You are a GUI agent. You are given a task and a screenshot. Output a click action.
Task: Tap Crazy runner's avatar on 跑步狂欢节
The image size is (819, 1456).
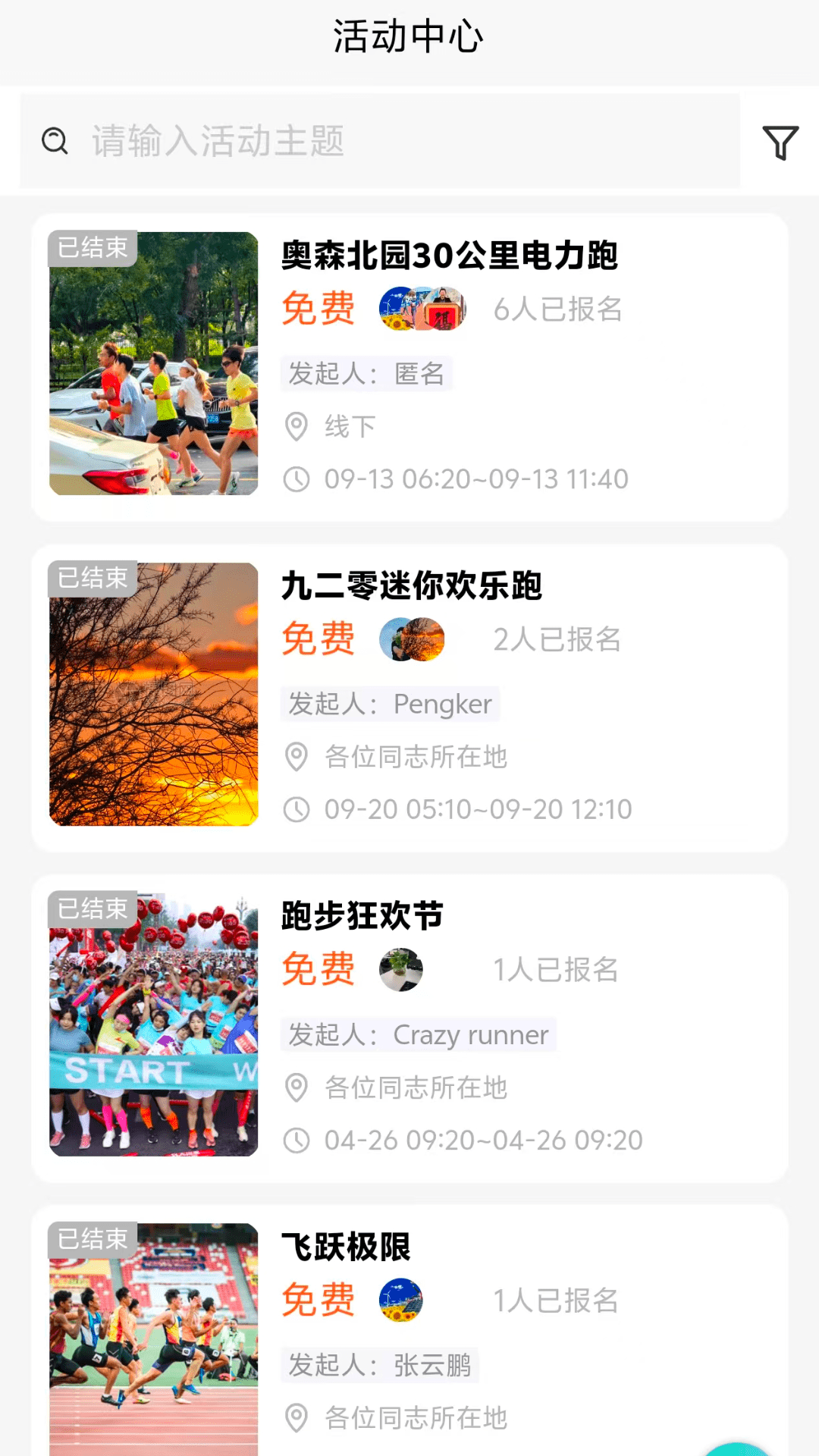tap(401, 970)
